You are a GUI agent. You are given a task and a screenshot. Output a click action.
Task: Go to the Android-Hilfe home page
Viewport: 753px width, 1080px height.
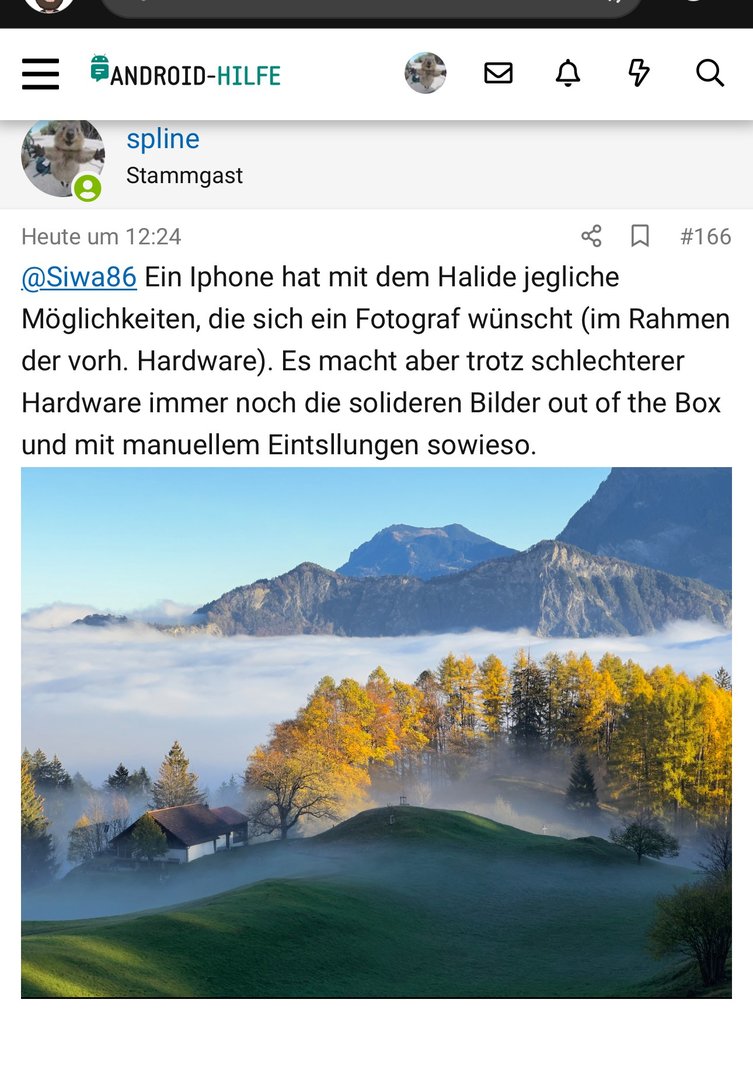[x=185, y=73]
